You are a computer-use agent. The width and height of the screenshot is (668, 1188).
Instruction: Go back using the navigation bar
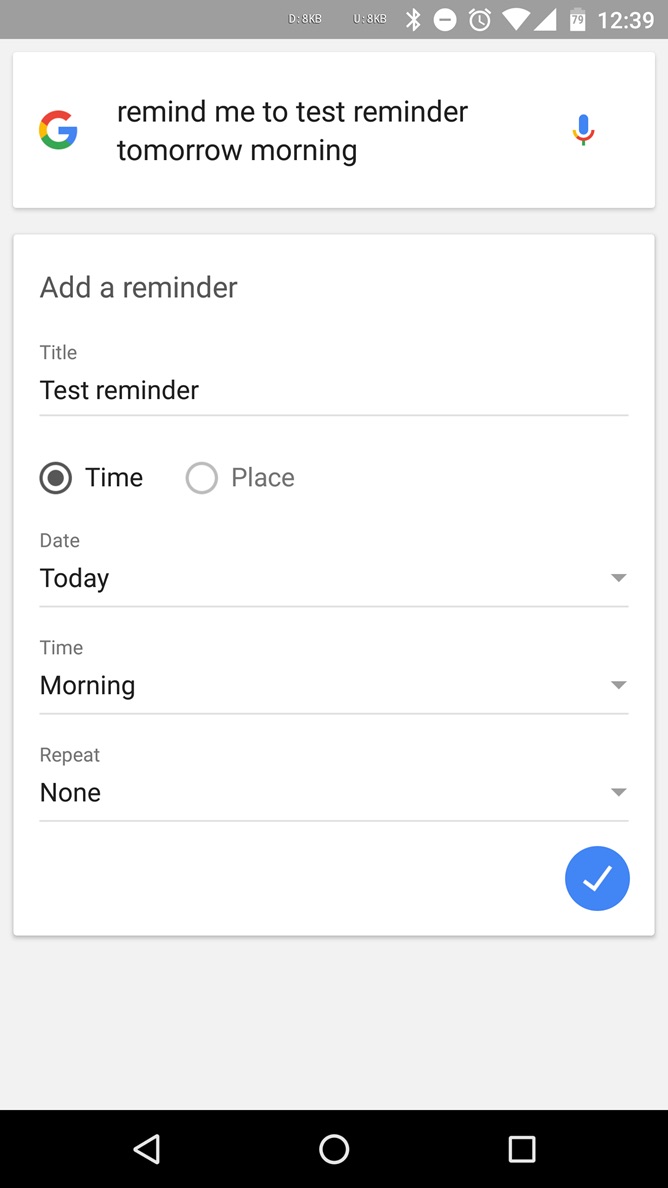pos(146,1149)
